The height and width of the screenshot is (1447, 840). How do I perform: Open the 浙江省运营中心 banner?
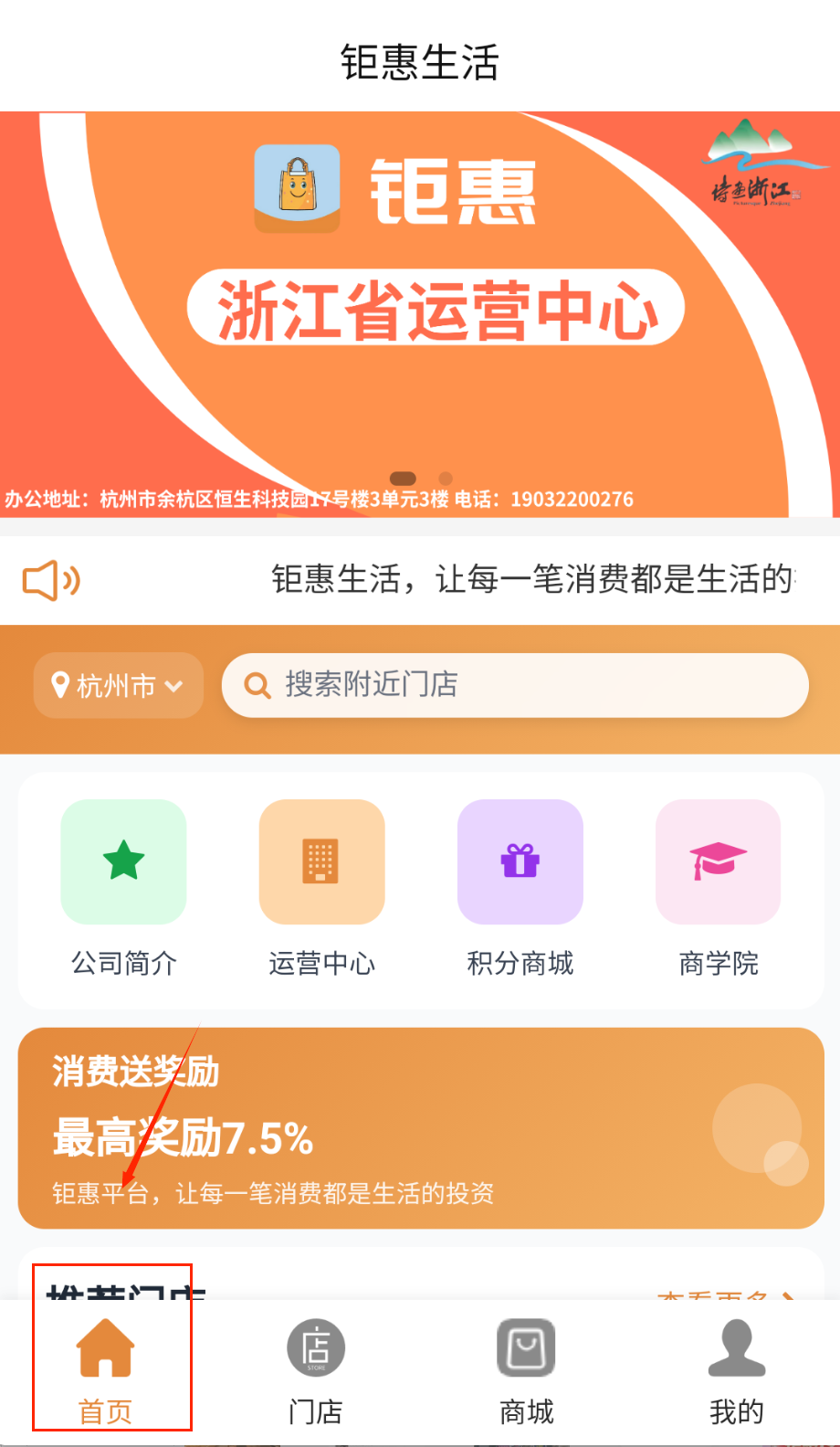[x=420, y=311]
